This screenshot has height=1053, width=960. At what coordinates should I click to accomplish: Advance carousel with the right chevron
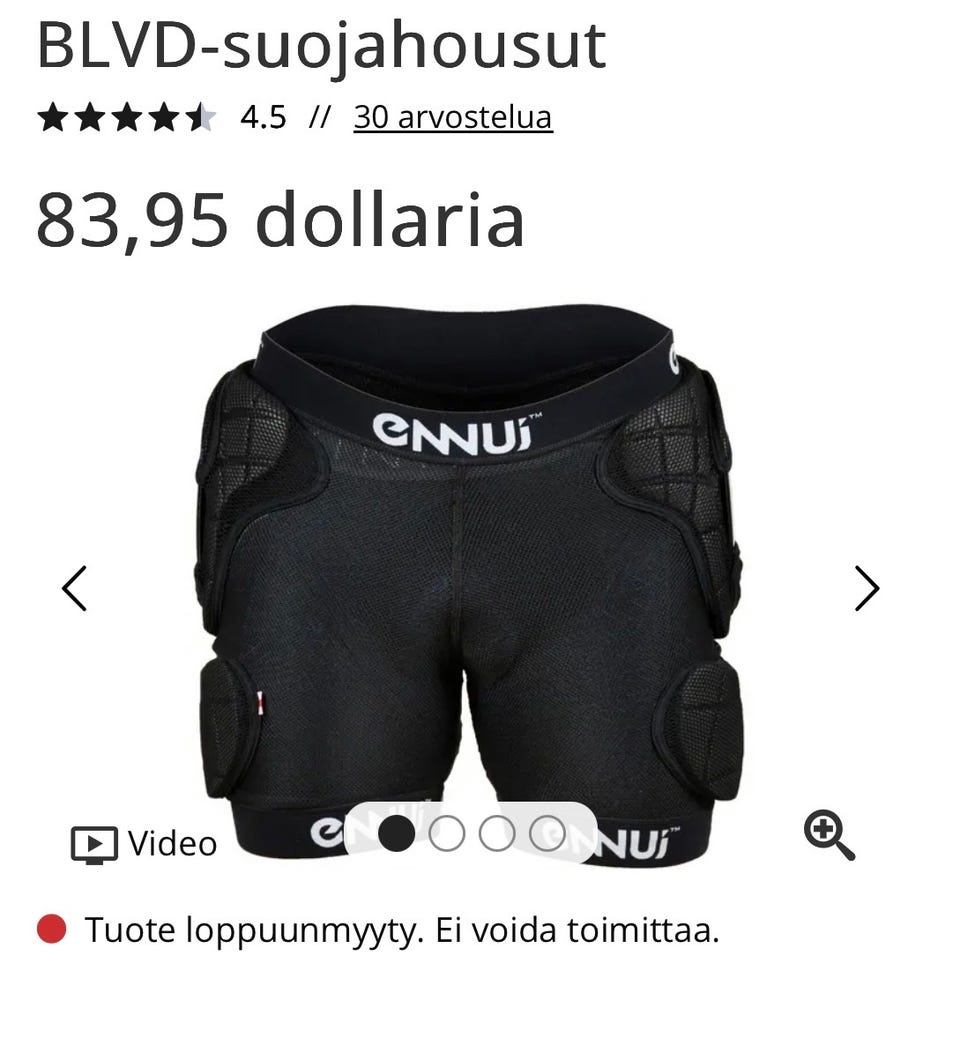coord(869,587)
